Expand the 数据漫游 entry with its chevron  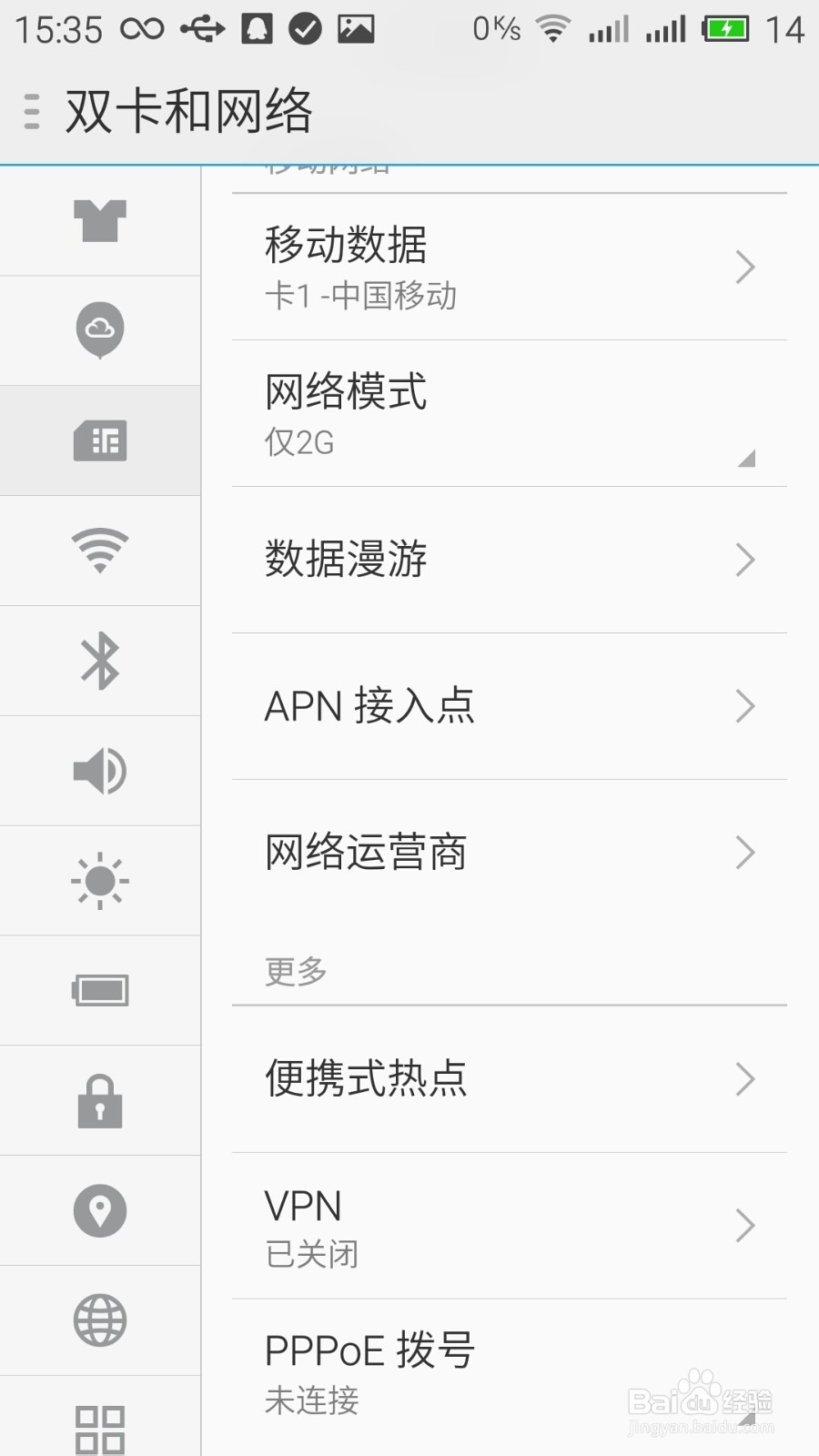[x=746, y=561]
